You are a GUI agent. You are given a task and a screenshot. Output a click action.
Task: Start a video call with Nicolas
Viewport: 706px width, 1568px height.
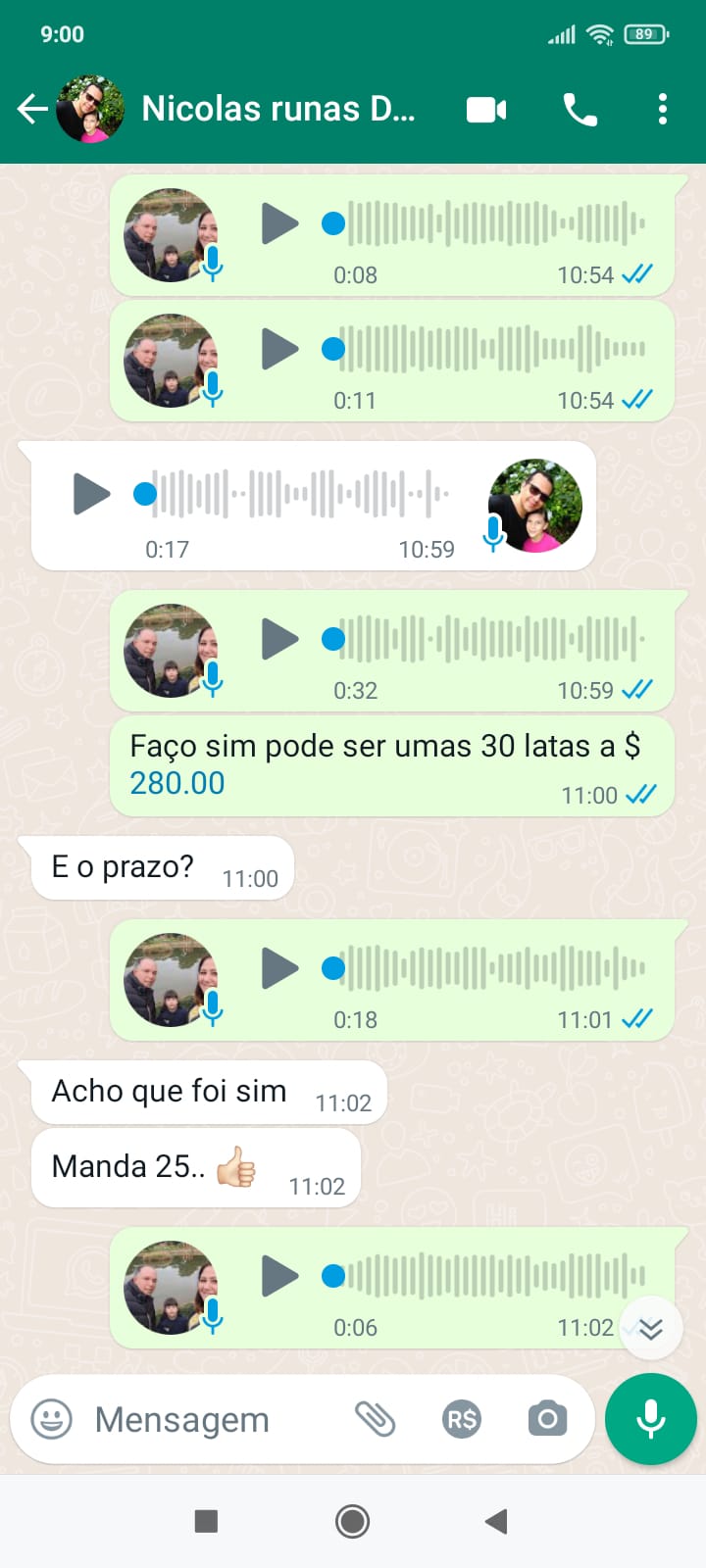(486, 109)
